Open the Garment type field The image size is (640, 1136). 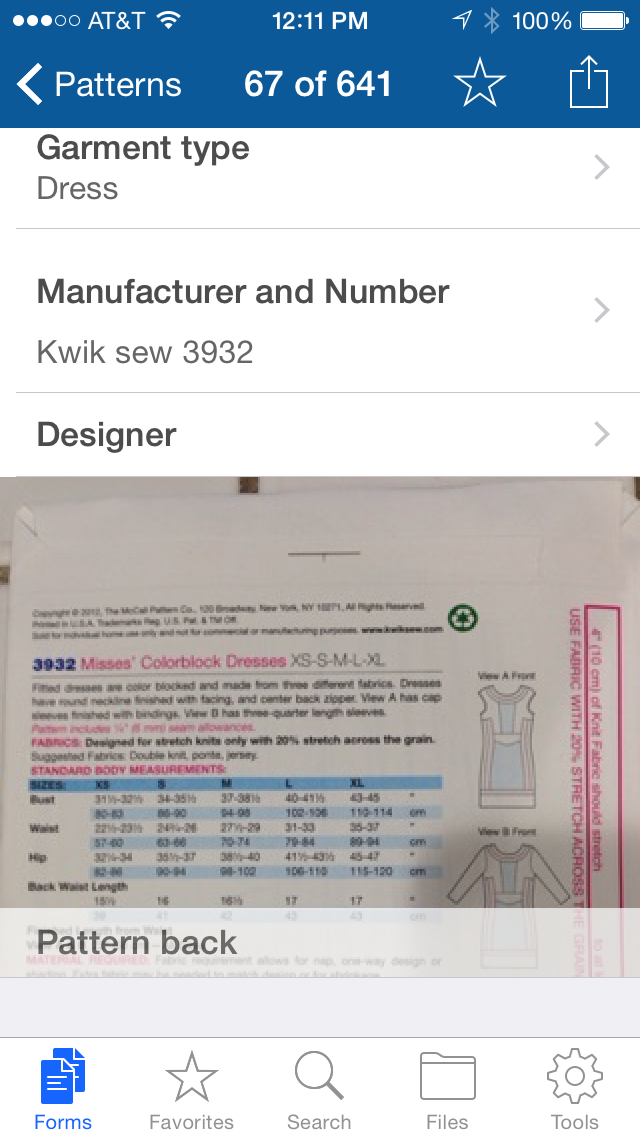[320, 168]
